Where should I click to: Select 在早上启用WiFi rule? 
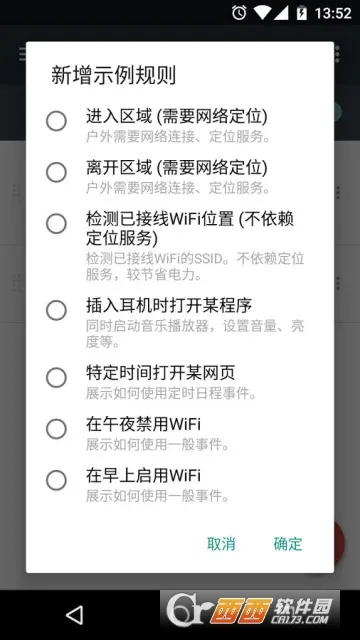coord(56,480)
